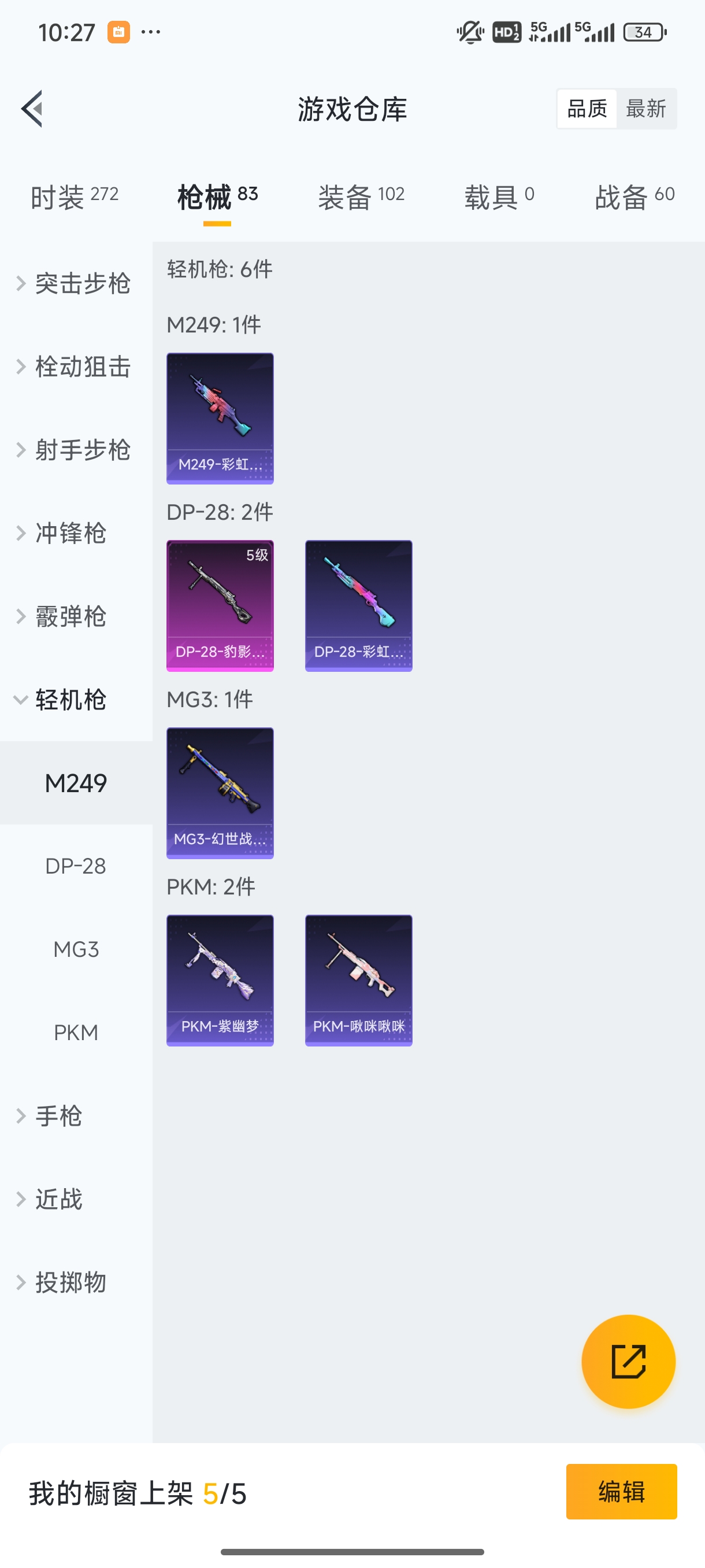Viewport: 705px width, 1568px height.
Task: Enable 品质 sorting mode
Action: coord(586,108)
